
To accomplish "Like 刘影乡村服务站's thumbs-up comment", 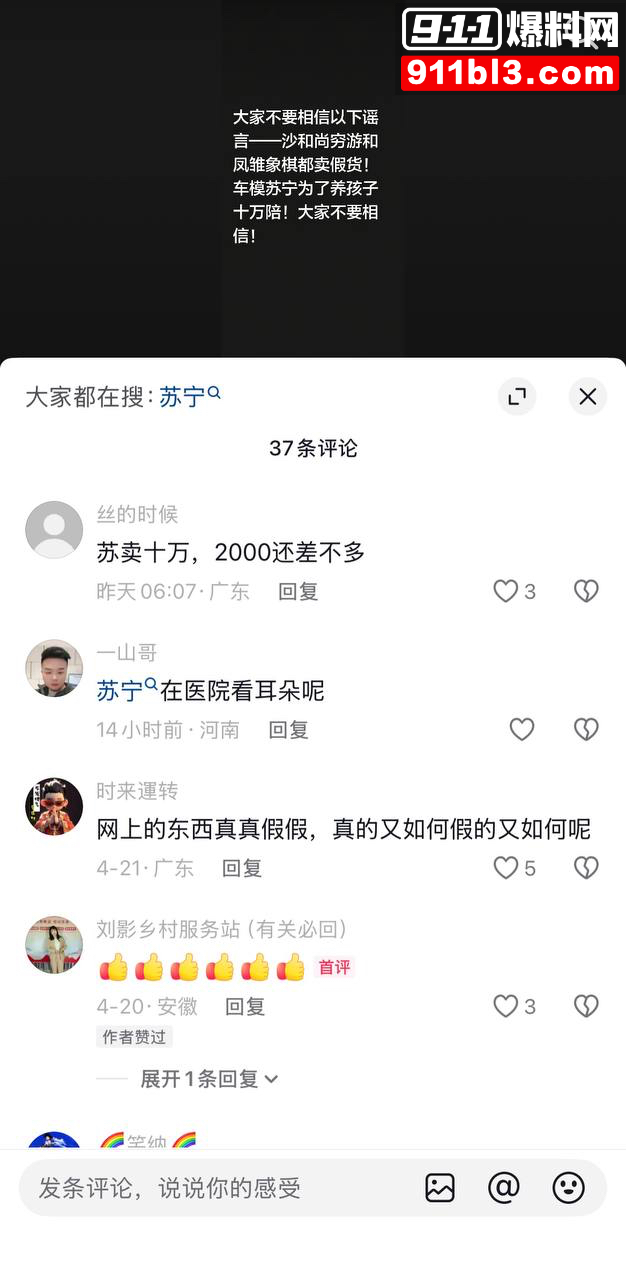I will [506, 1006].
